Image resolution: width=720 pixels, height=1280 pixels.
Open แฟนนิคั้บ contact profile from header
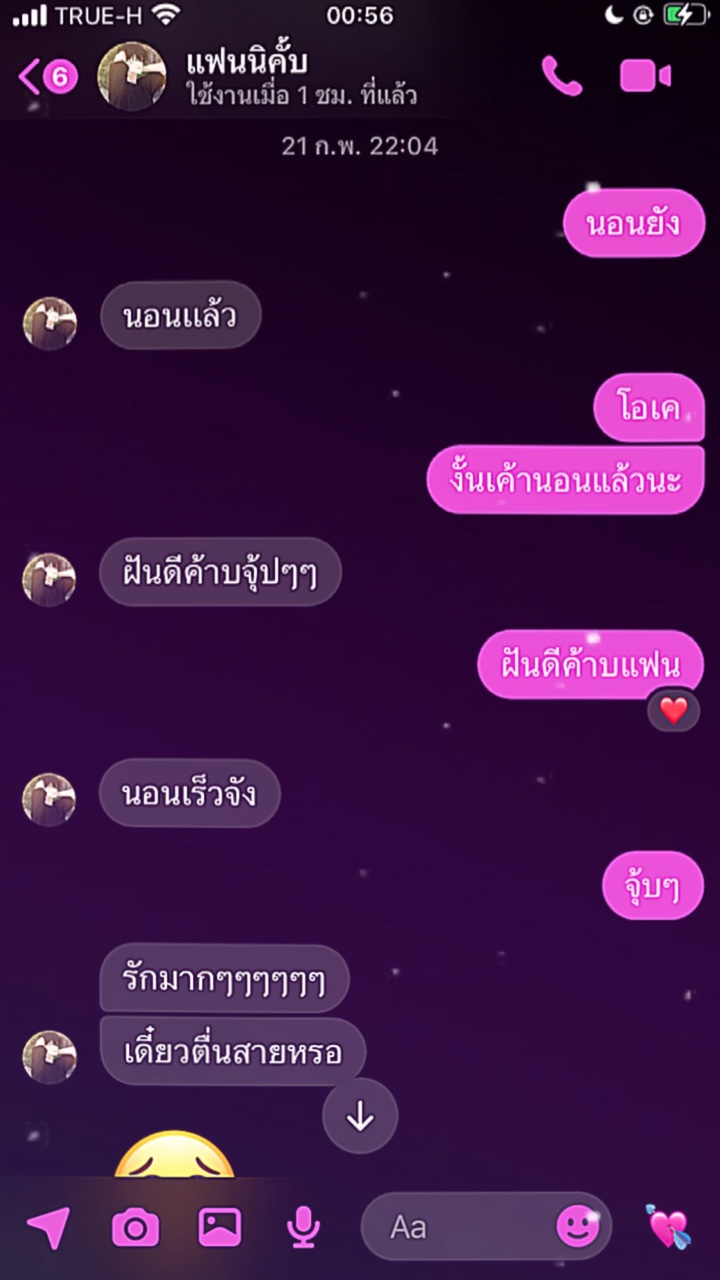[x=258, y=77]
